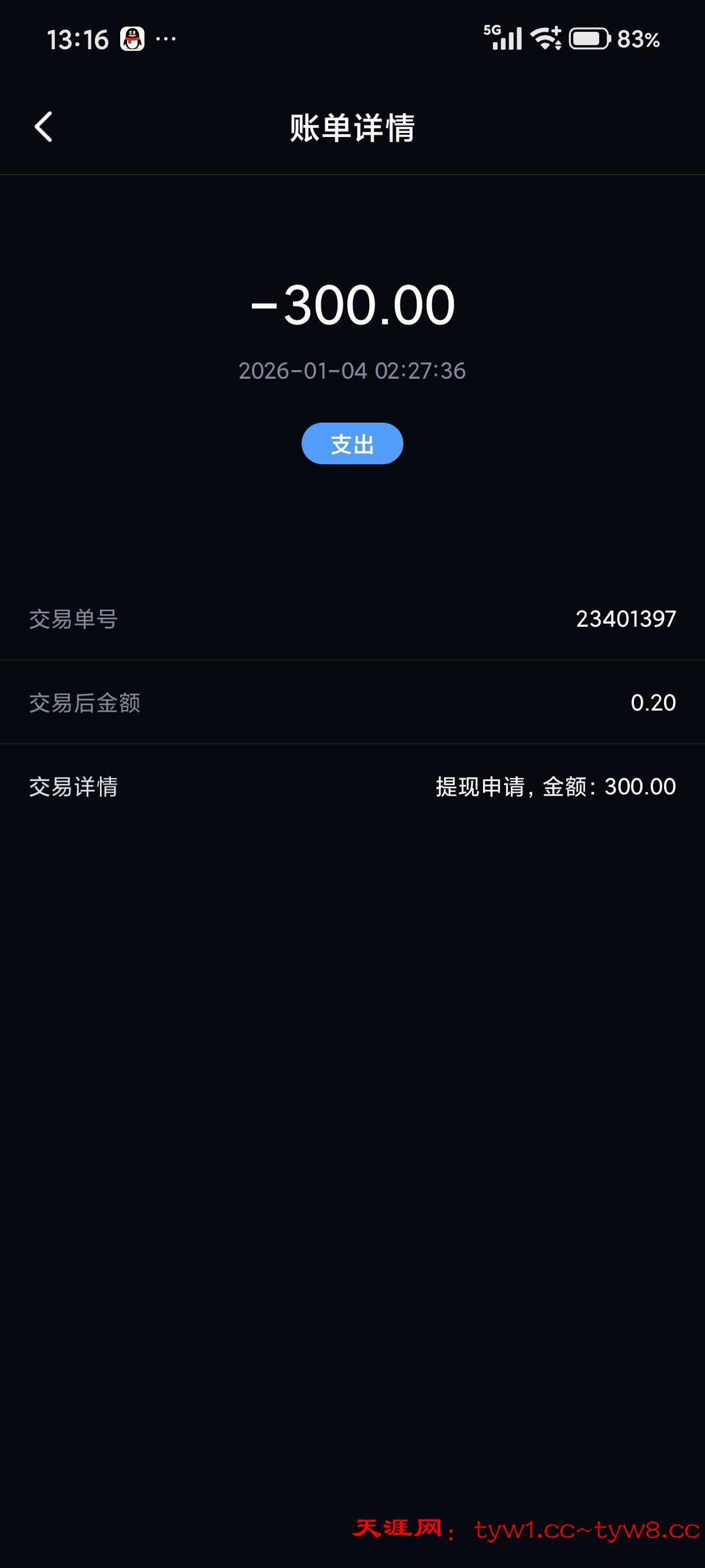Tap the 交易单号 field label
Image resolution: width=705 pixels, height=1568 pixels.
click(73, 618)
